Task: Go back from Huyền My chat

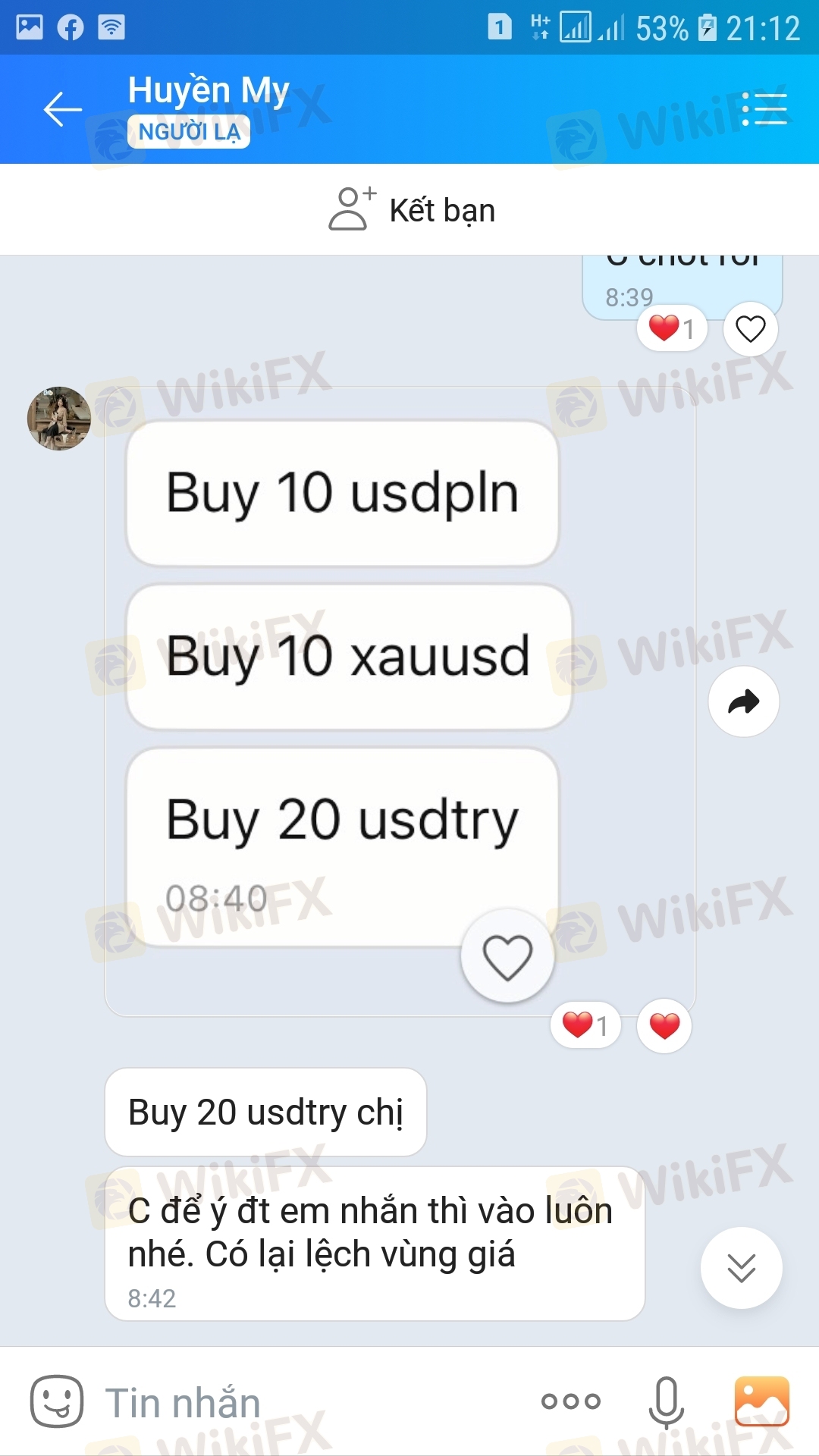Action: click(x=62, y=109)
